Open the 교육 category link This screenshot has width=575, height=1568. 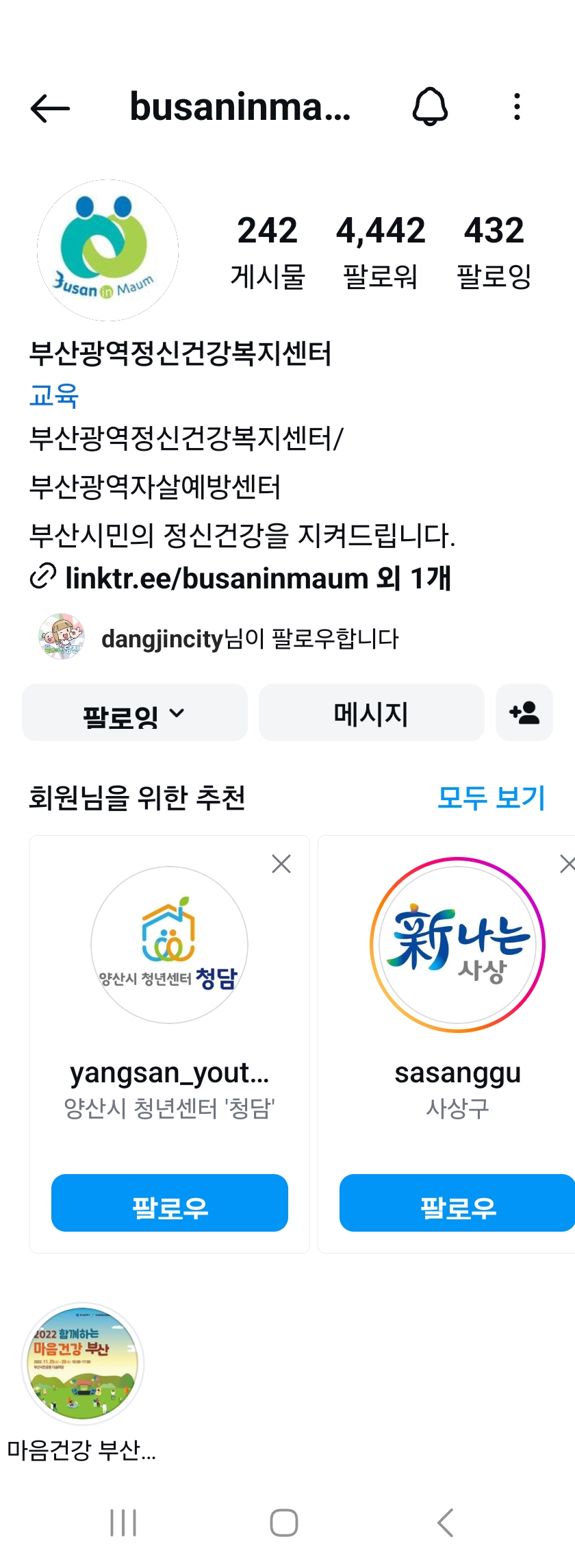click(x=54, y=395)
